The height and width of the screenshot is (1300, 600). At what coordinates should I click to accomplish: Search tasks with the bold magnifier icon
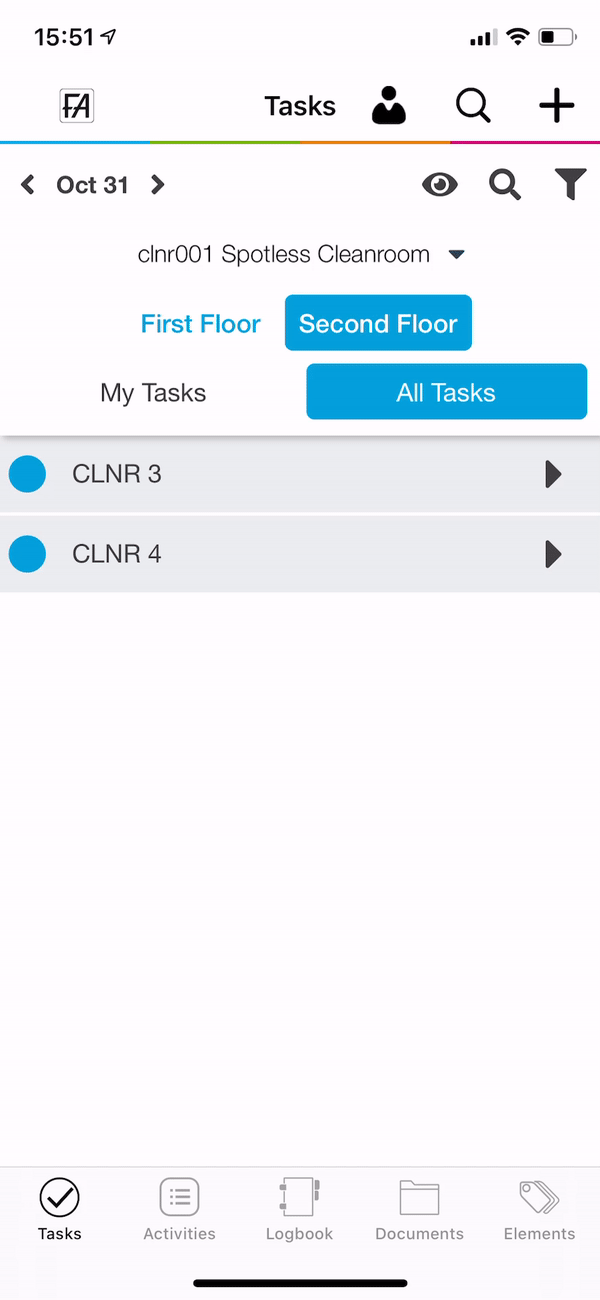pyautogui.click(x=505, y=185)
